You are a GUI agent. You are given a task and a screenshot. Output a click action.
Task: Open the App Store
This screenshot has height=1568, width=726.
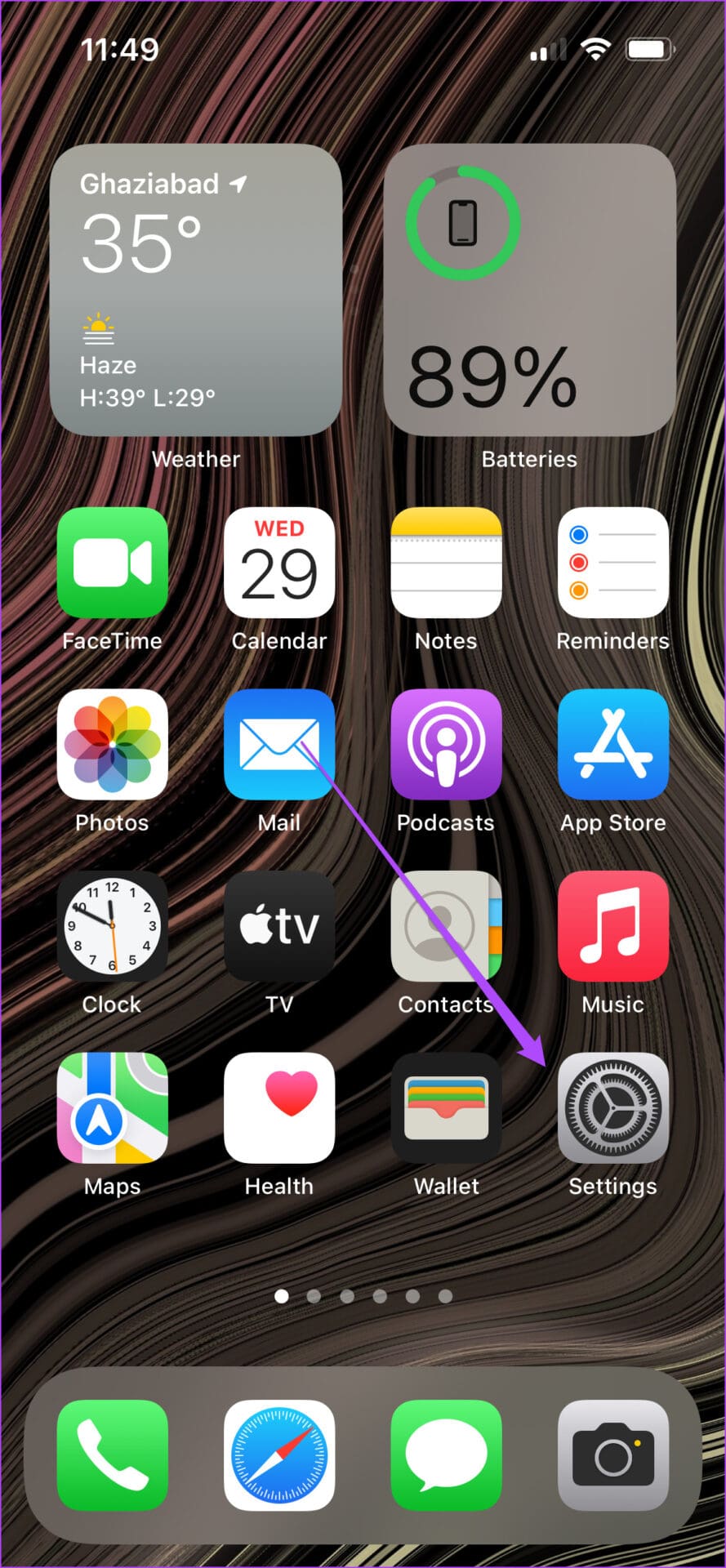[x=612, y=744]
